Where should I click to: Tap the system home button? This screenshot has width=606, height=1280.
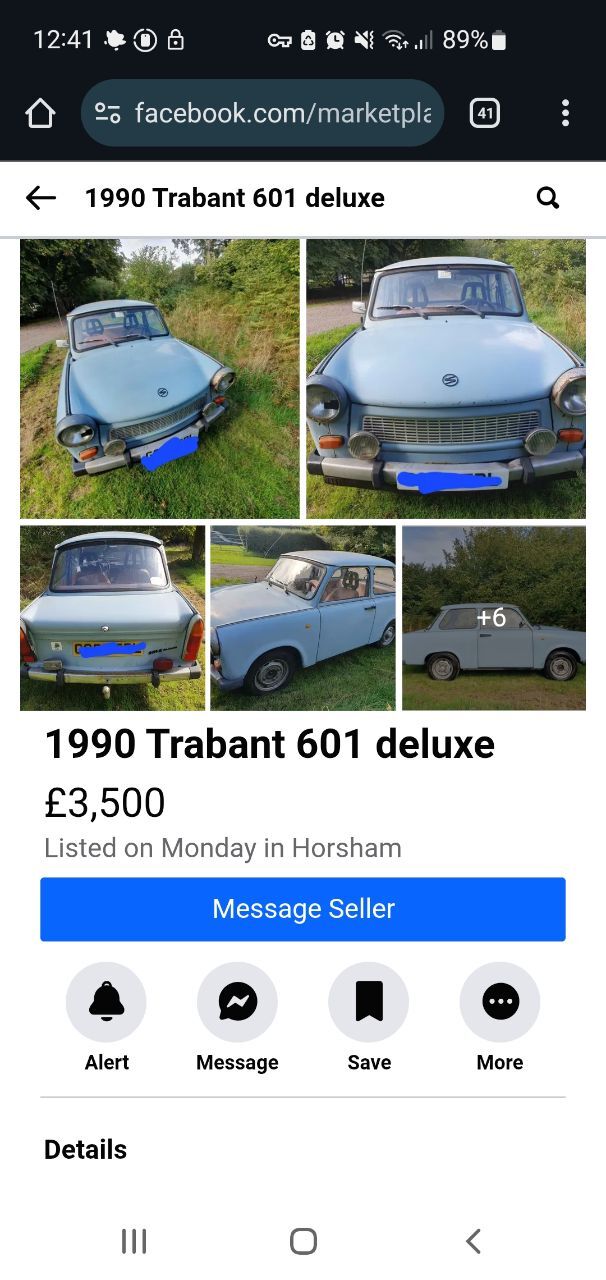pyautogui.click(x=303, y=1241)
